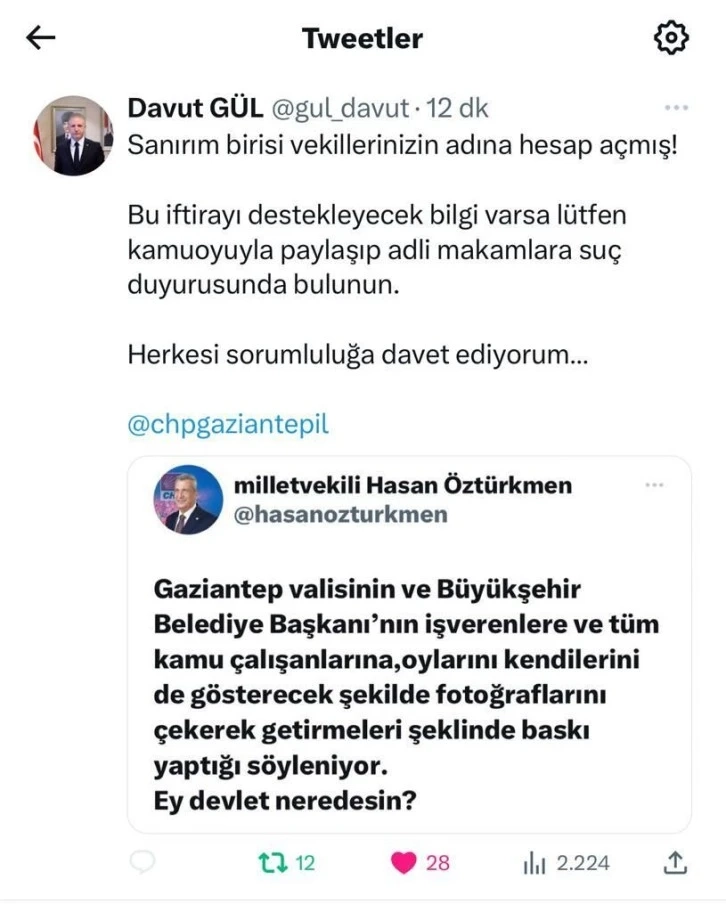The height and width of the screenshot is (912, 726).
Task: Open the @chpgaziantepil mention link
Action: click(228, 424)
